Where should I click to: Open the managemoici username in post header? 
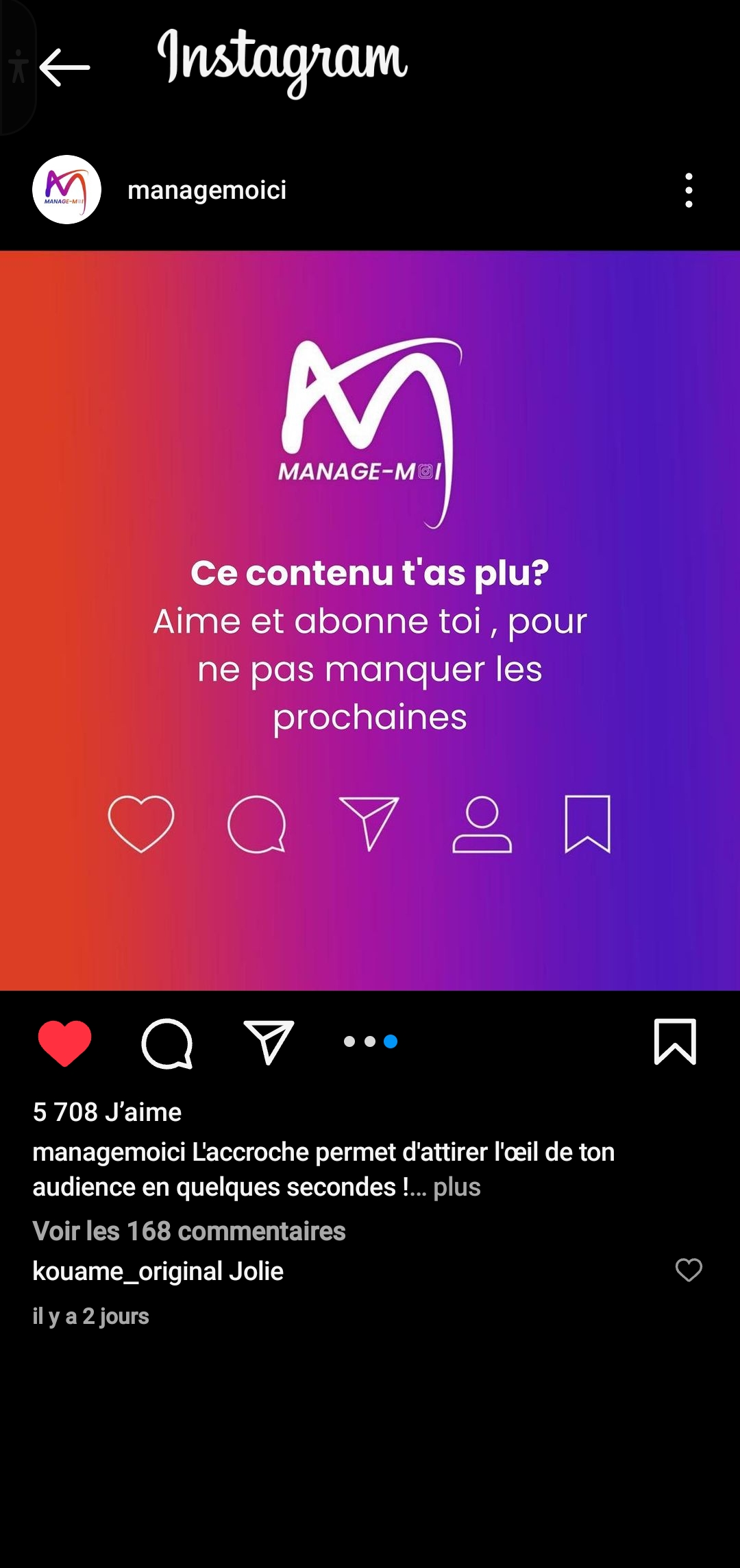pyautogui.click(x=207, y=190)
